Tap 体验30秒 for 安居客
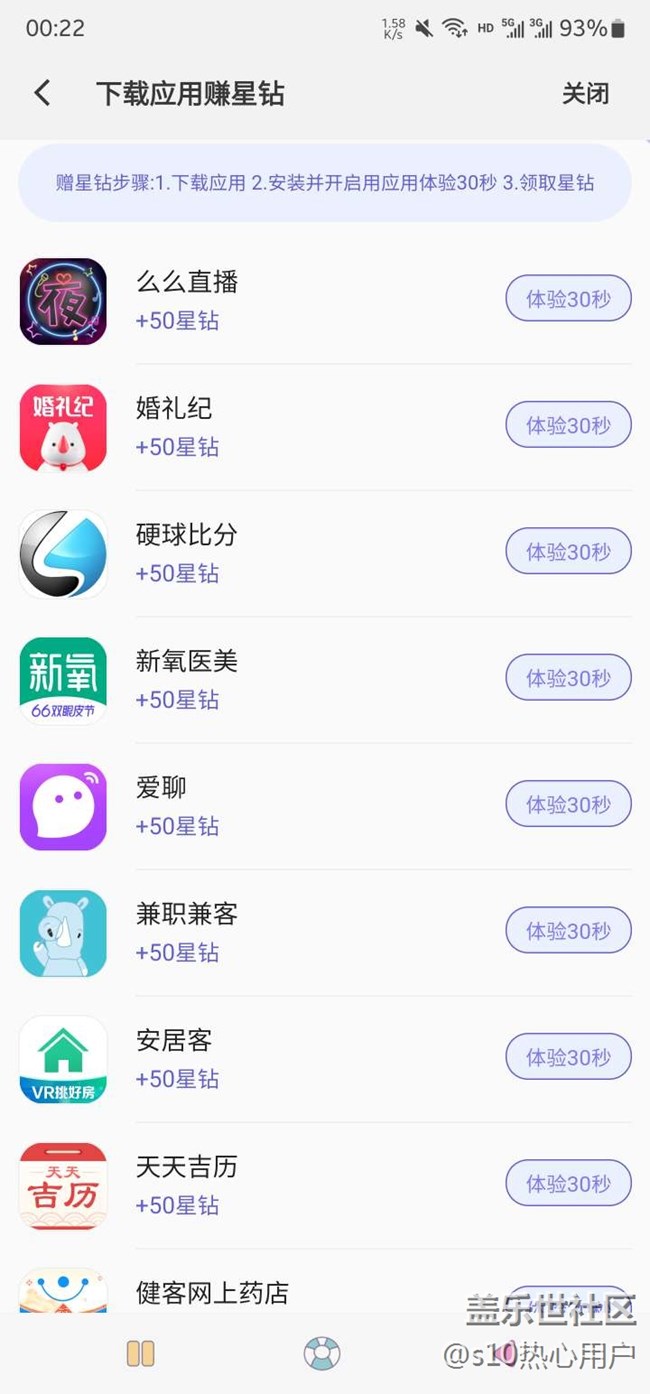 pos(568,1057)
